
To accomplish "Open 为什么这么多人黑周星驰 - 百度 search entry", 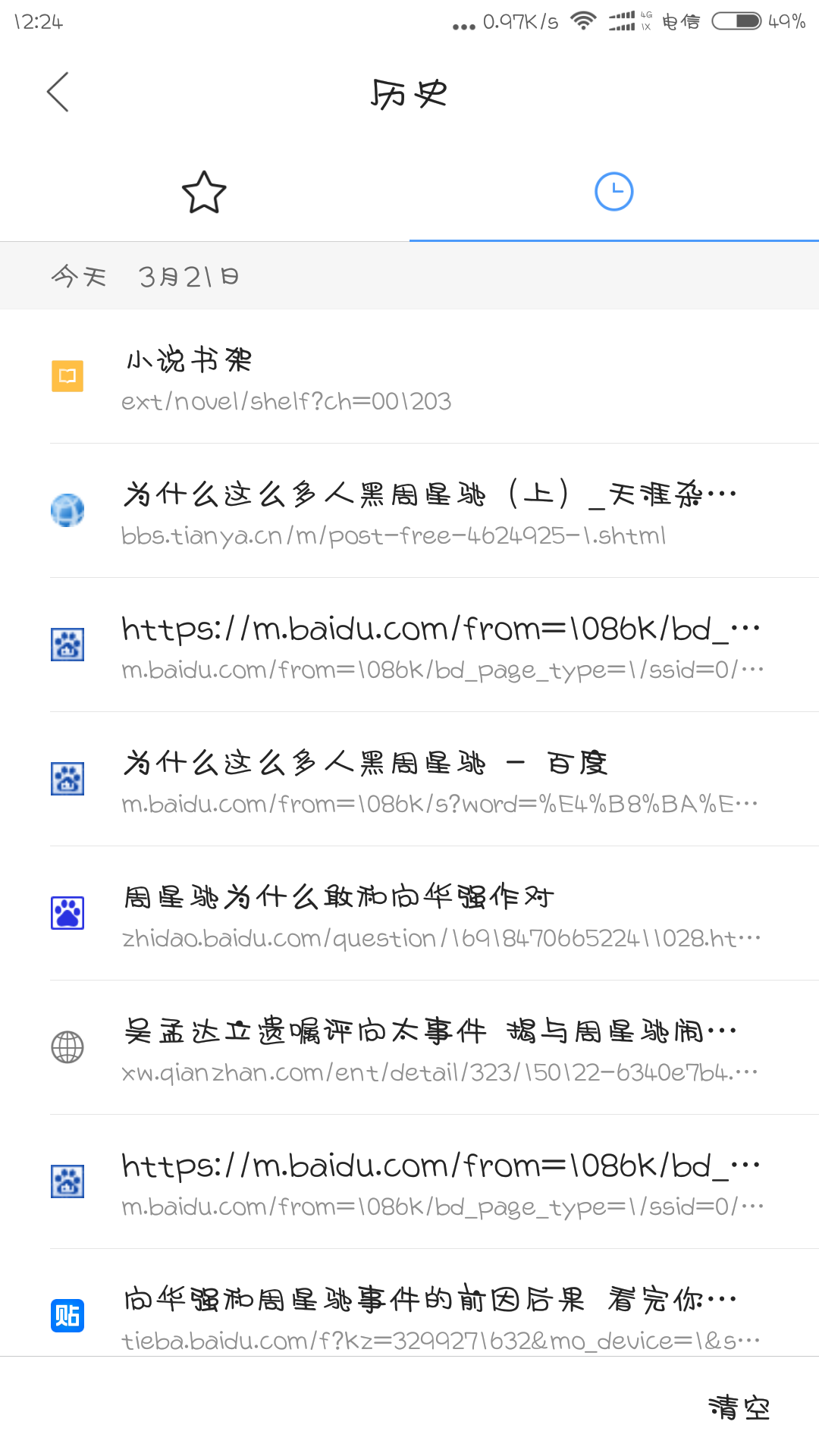I will click(x=409, y=780).
